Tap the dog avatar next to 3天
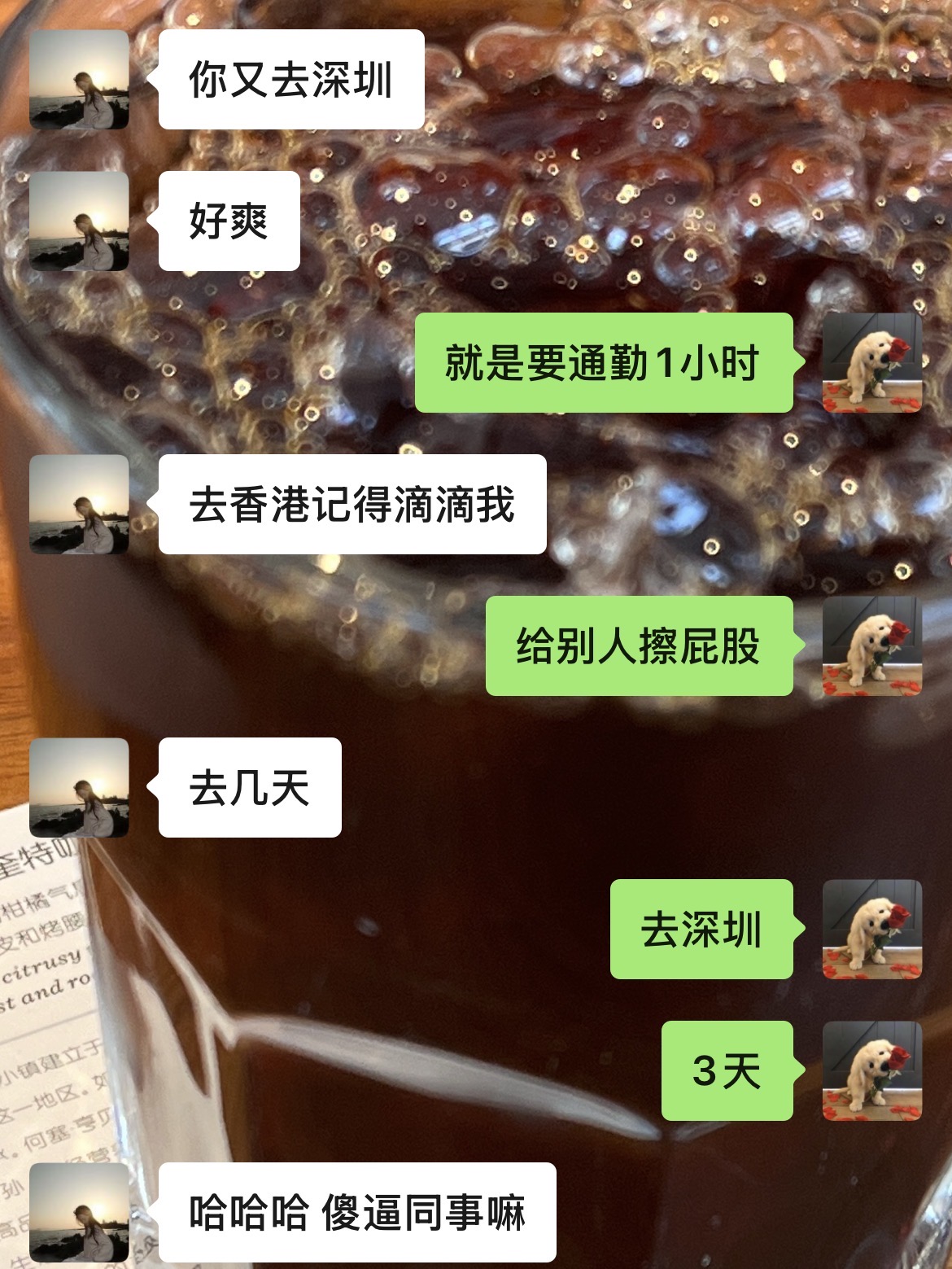This screenshot has height=1269, width=952. click(x=872, y=1071)
